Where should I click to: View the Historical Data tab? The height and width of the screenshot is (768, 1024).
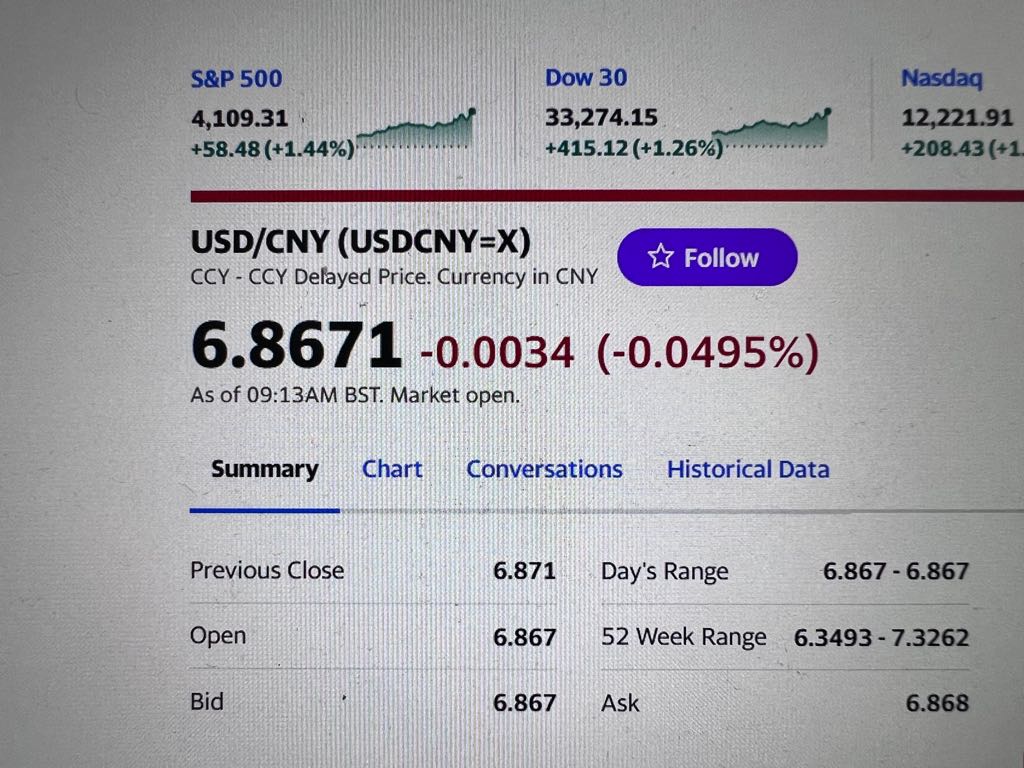coord(748,469)
